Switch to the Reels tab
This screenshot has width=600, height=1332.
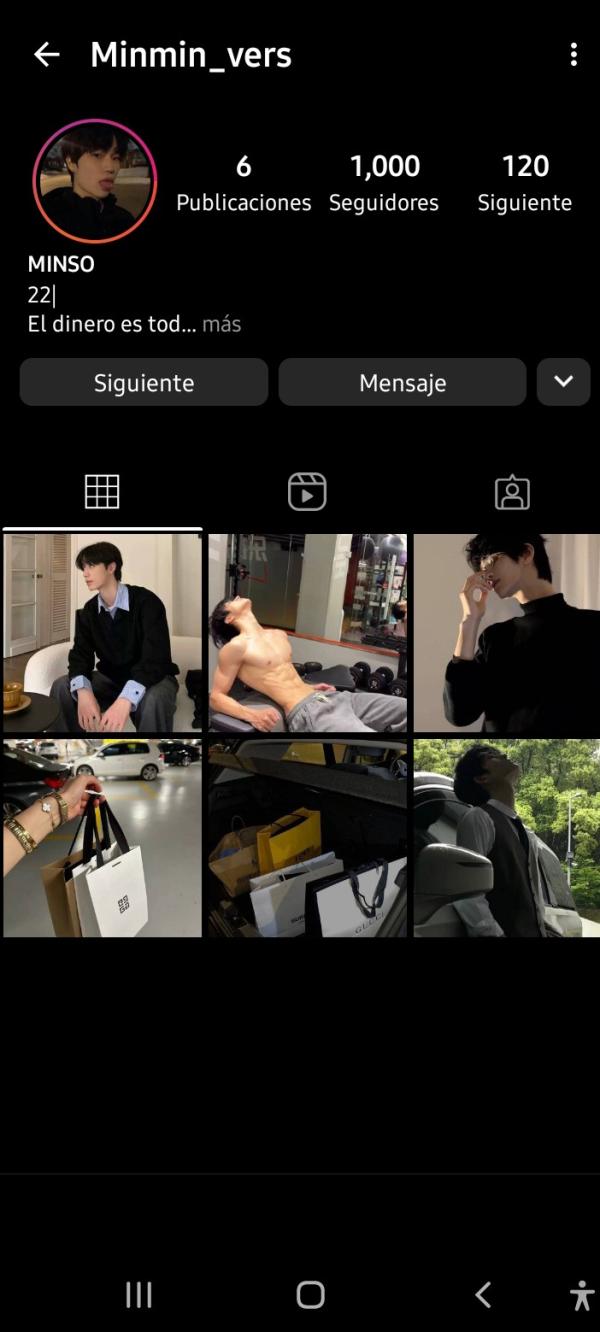pos(307,492)
